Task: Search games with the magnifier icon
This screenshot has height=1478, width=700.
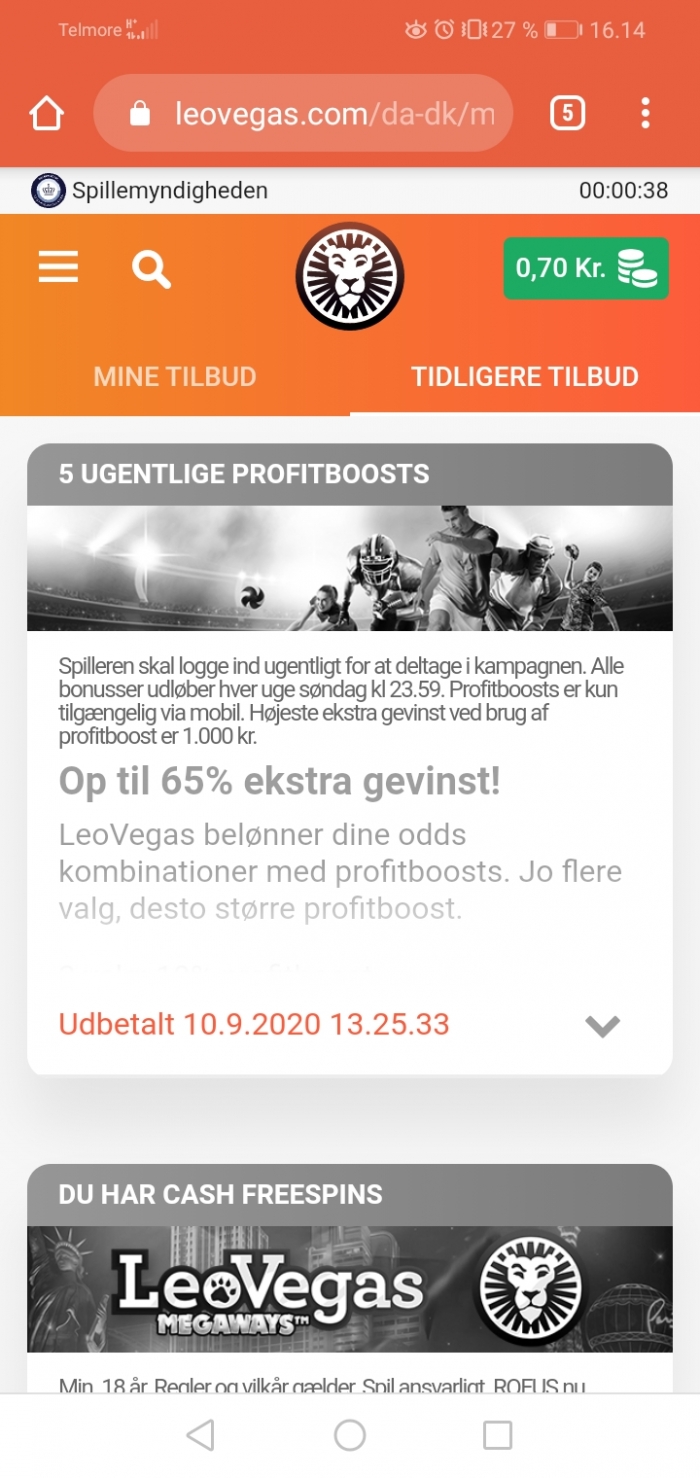Action: click(151, 269)
